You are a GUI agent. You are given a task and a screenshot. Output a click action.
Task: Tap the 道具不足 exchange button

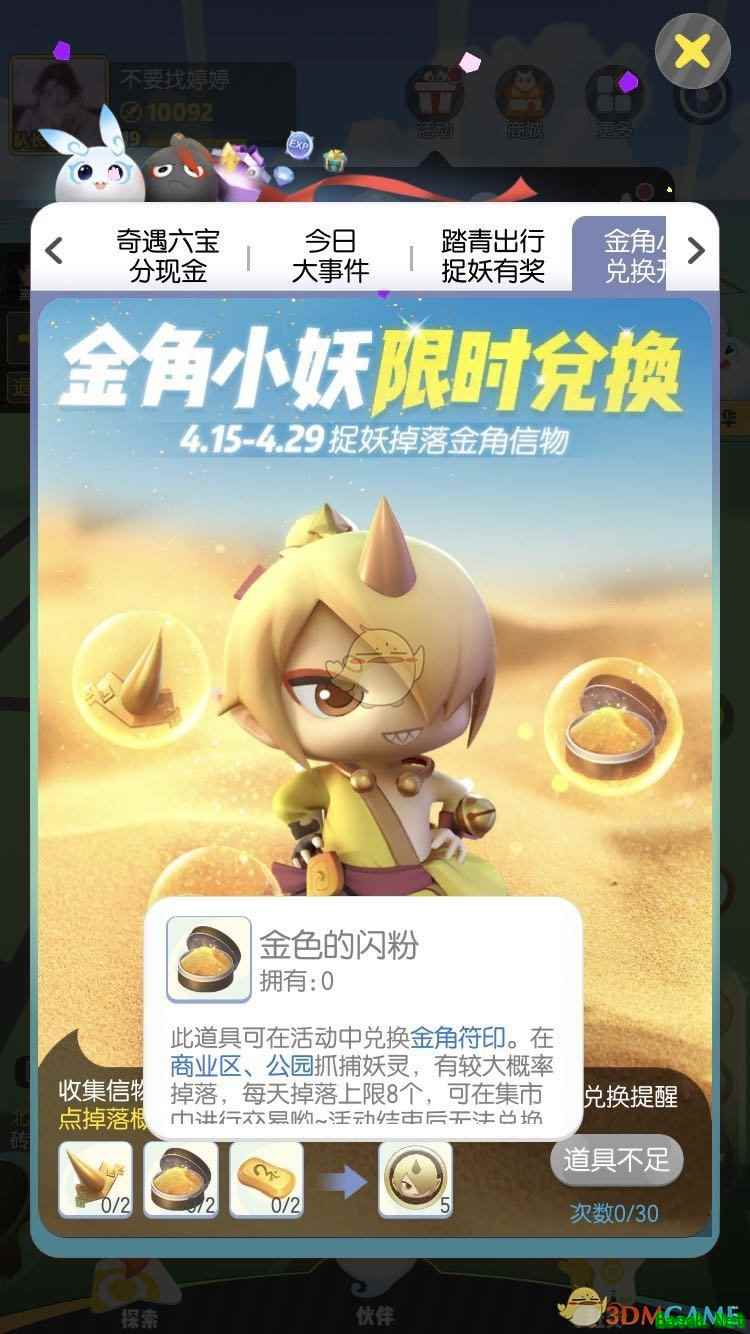pos(616,1160)
